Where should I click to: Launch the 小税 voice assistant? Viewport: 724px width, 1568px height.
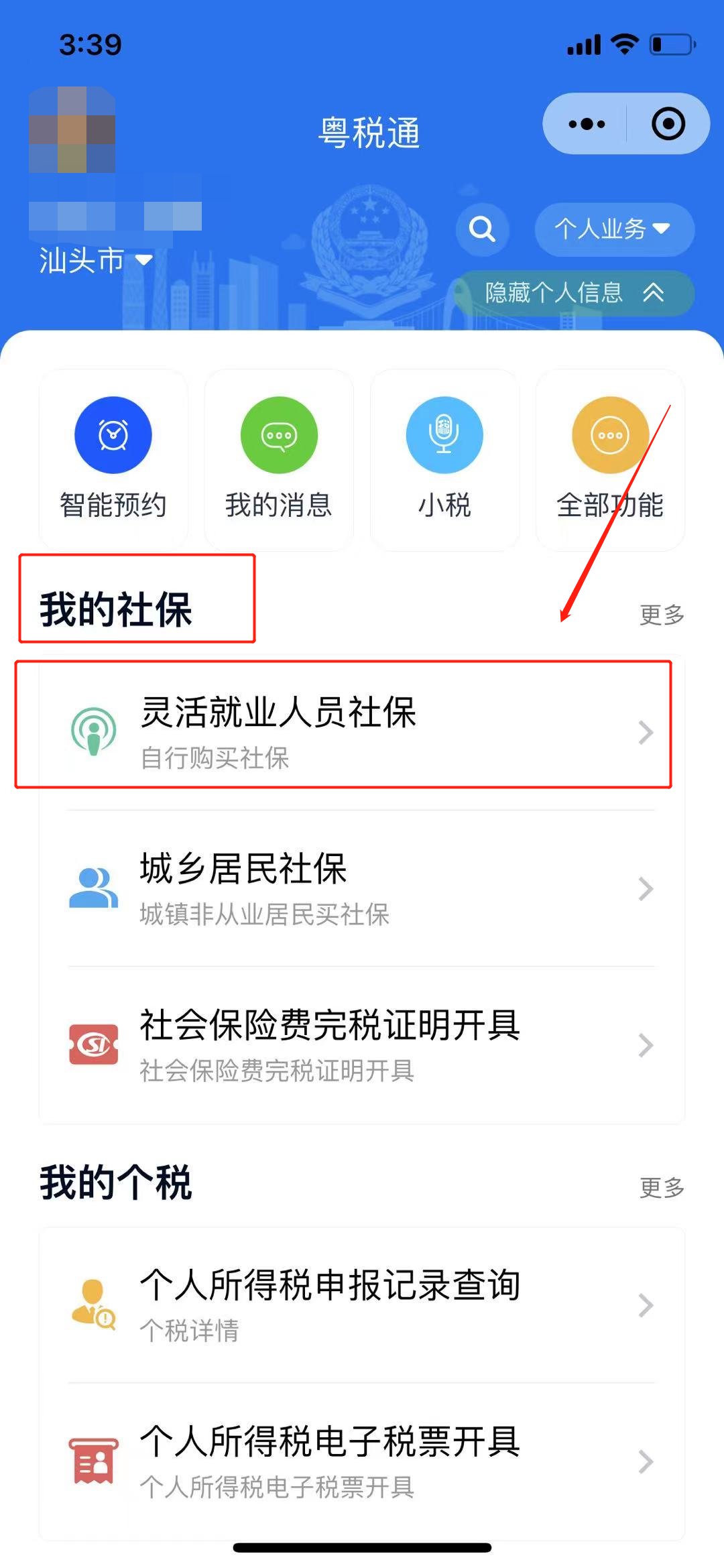coord(444,459)
